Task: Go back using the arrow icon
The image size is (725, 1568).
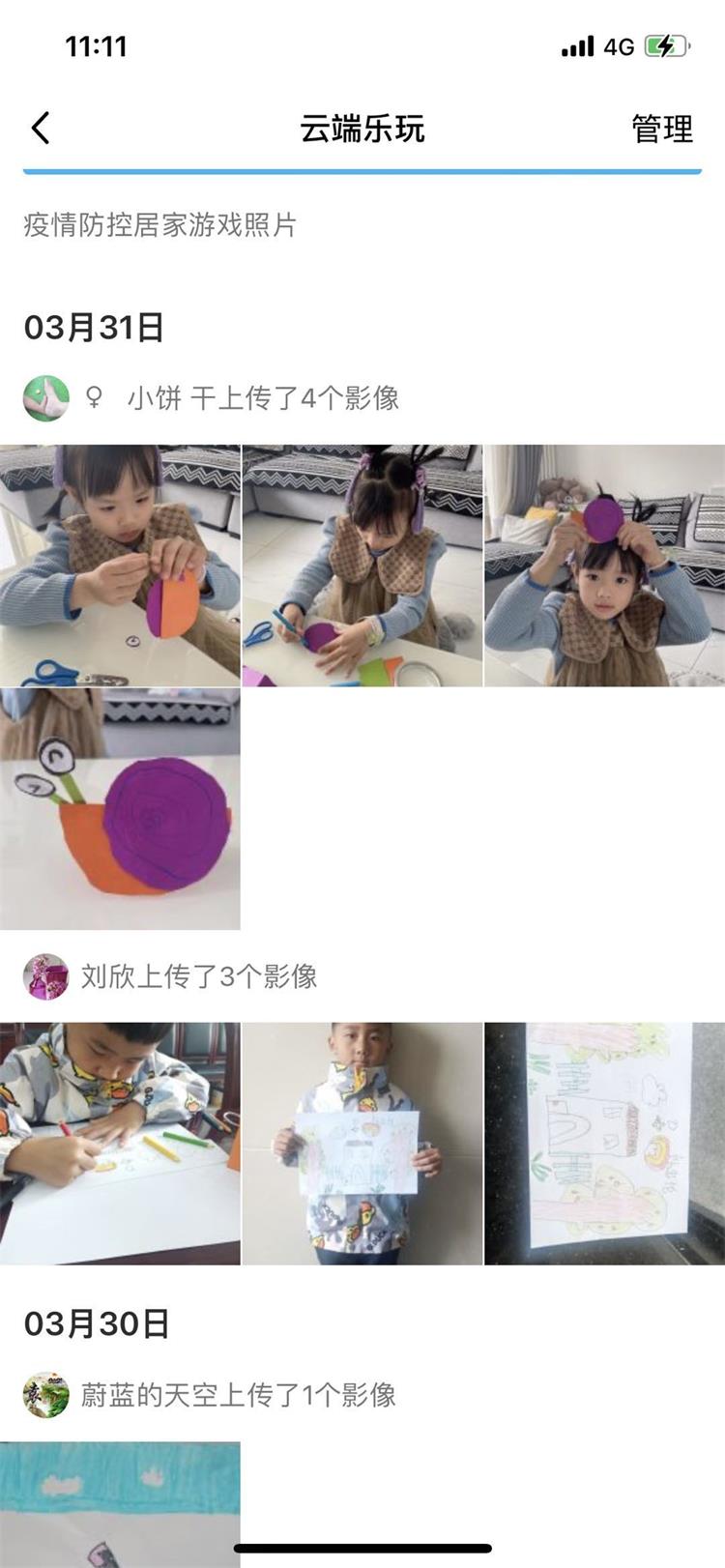Action: pos(41,128)
